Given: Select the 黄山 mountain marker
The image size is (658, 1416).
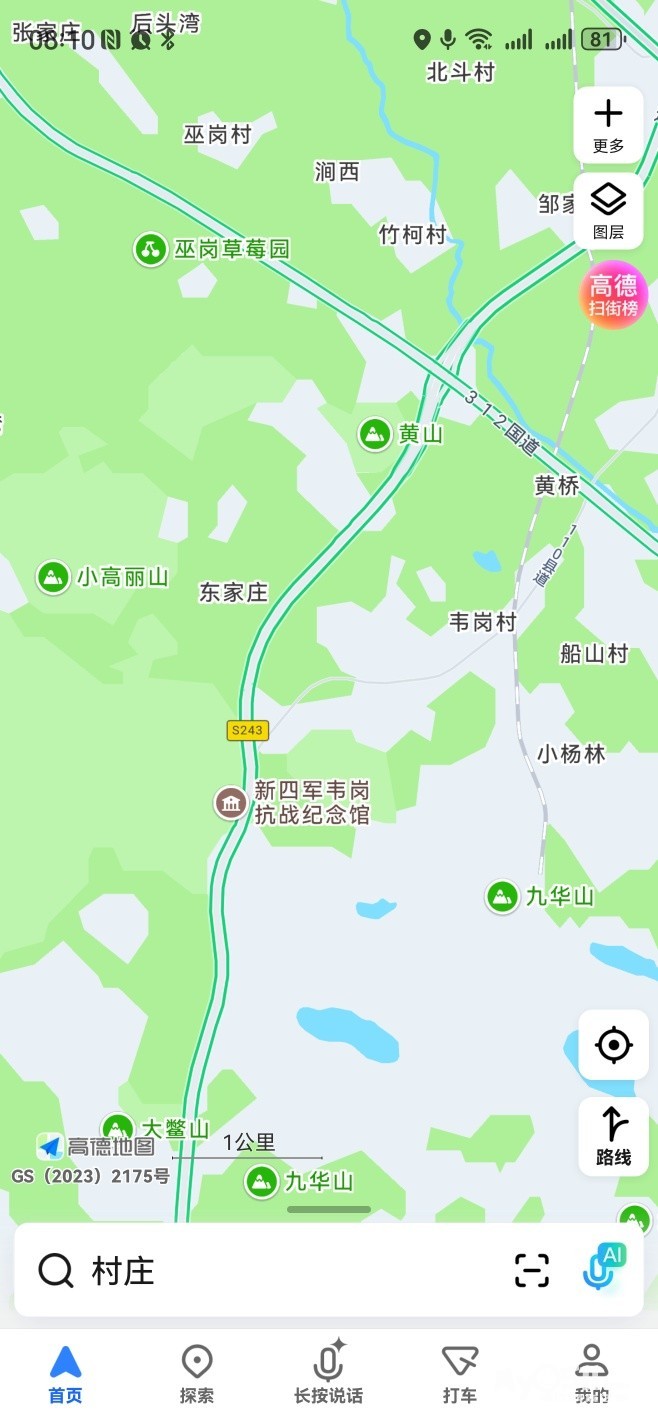Looking at the screenshot, I should pyautogui.click(x=375, y=434).
